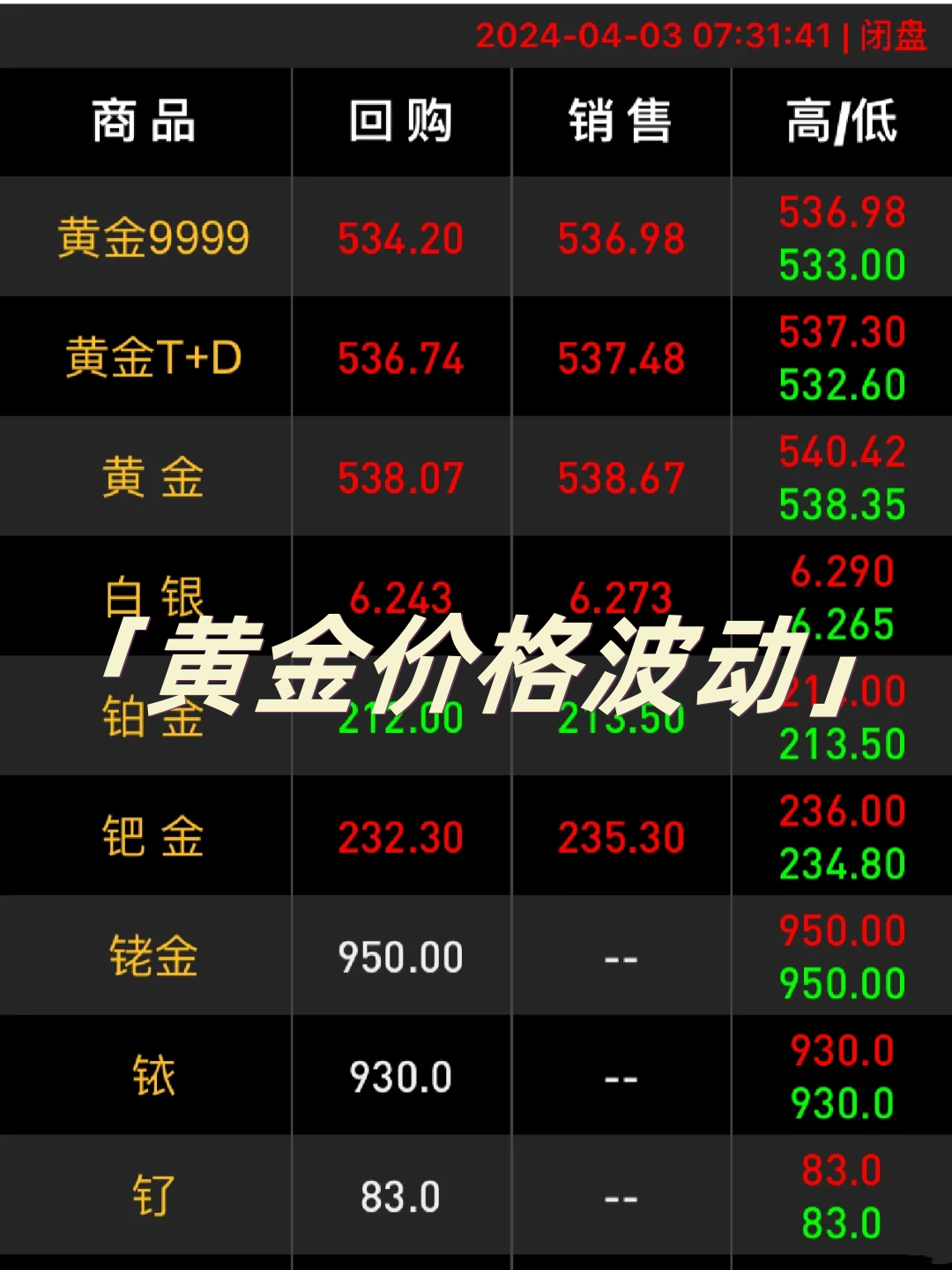Click the 销售 column header
This screenshot has height=1270, width=952.
pyautogui.click(x=621, y=122)
